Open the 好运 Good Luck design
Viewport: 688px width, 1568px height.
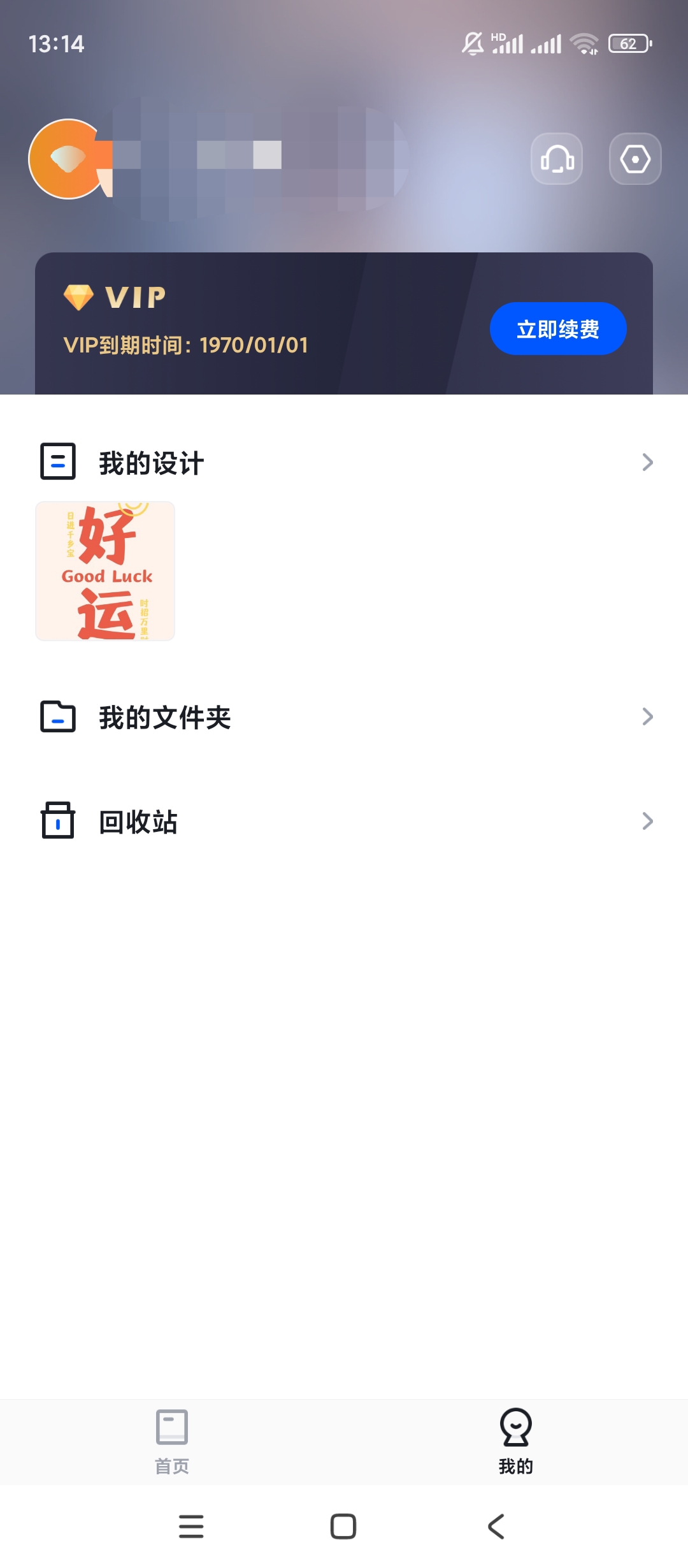(x=105, y=571)
